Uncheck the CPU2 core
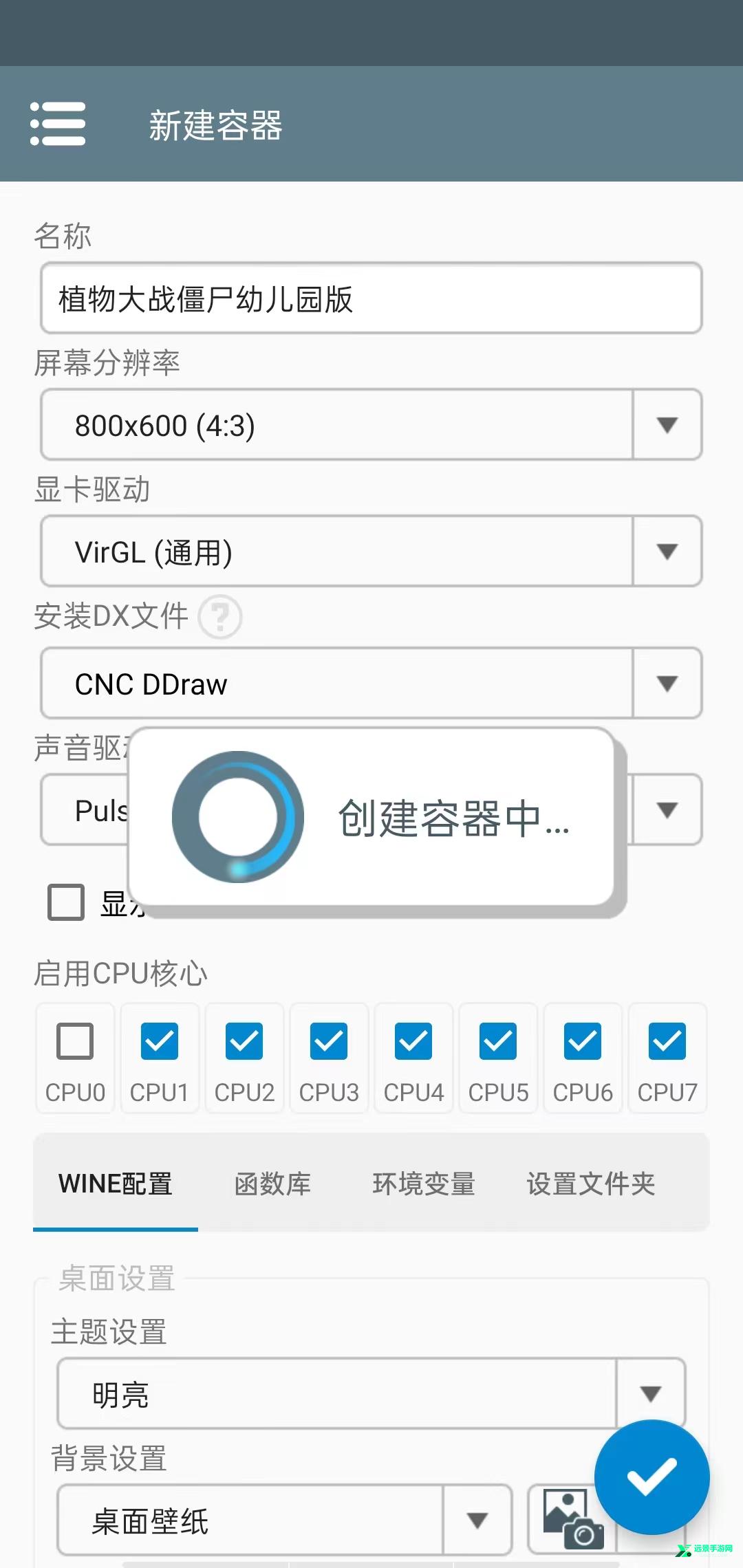Screen dimensions: 743x1568 tap(244, 1041)
